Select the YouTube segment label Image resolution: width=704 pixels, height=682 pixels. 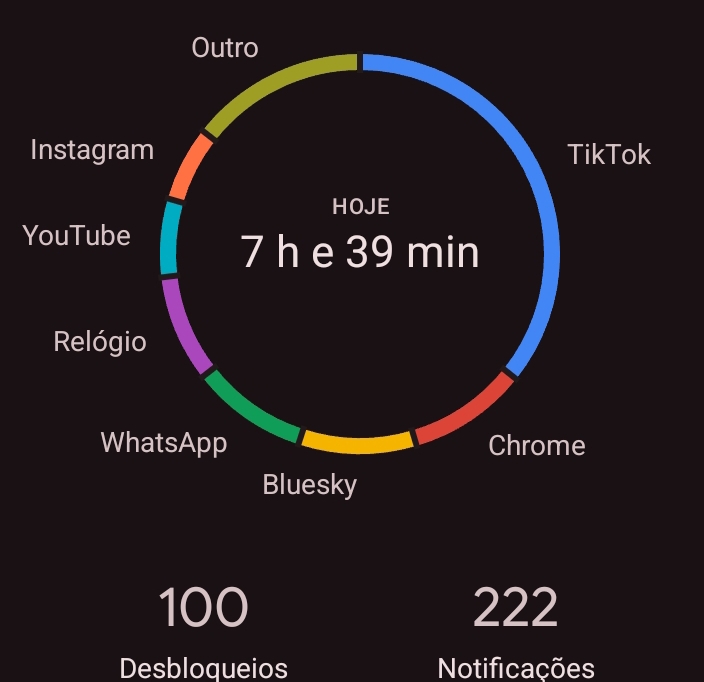point(77,236)
